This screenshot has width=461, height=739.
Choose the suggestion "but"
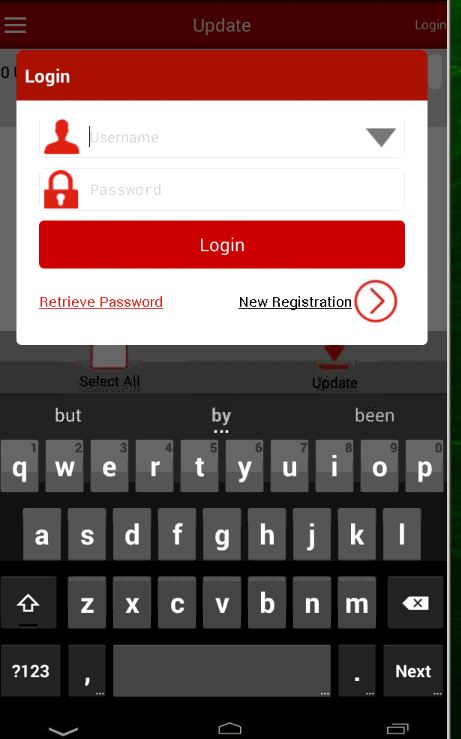[x=68, y=415]
